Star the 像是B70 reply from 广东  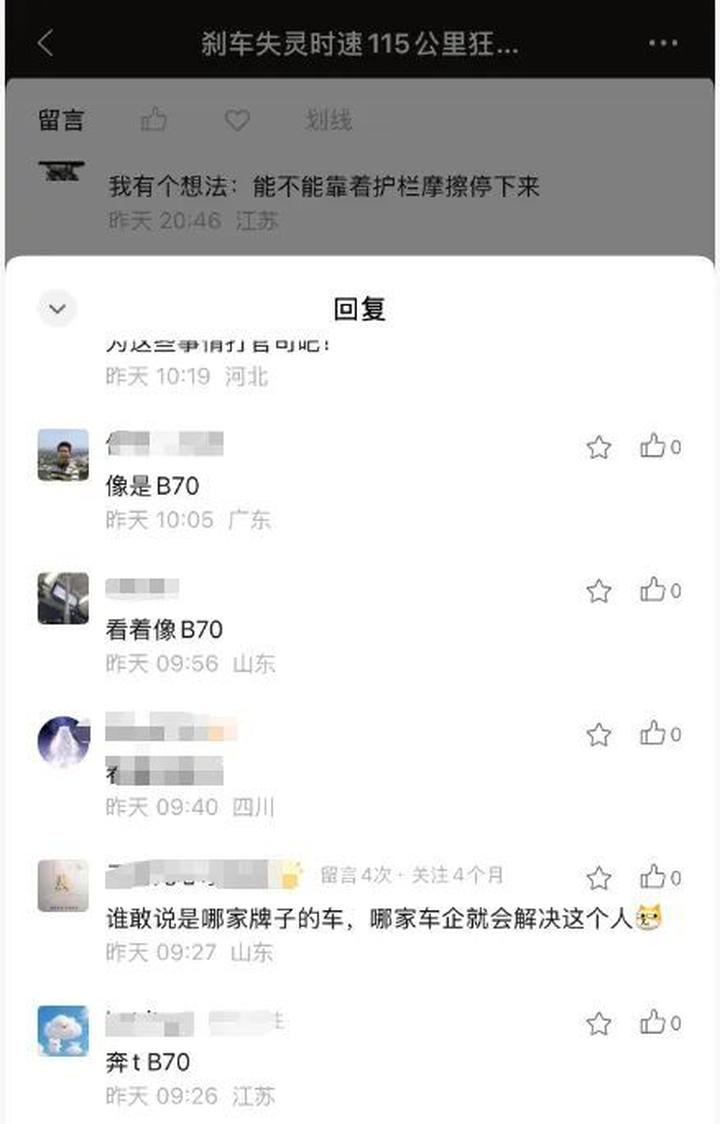599,447
